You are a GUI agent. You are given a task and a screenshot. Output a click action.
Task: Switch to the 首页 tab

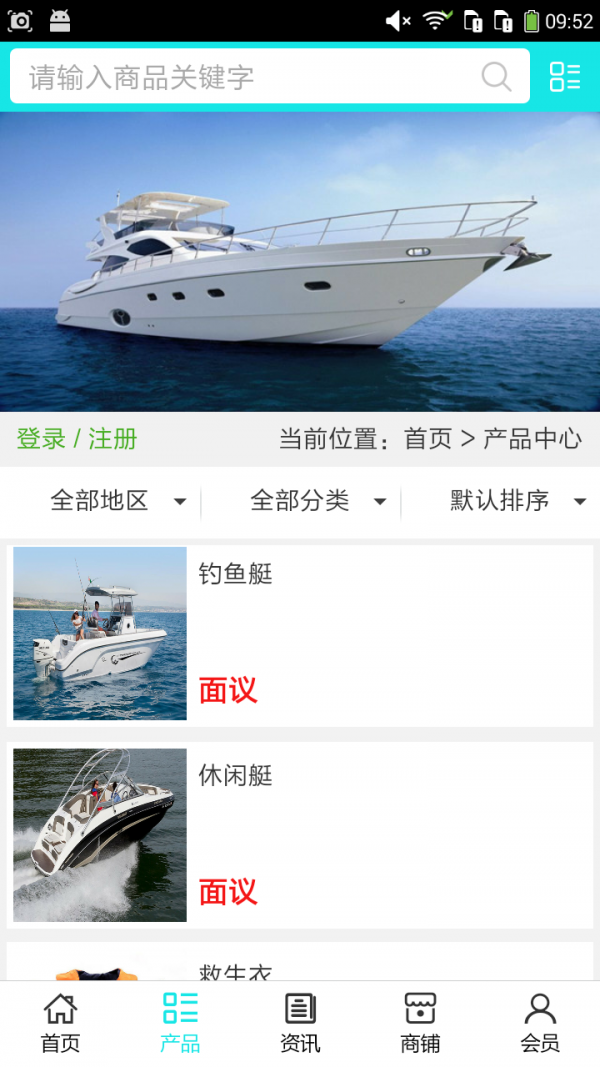60,1023
